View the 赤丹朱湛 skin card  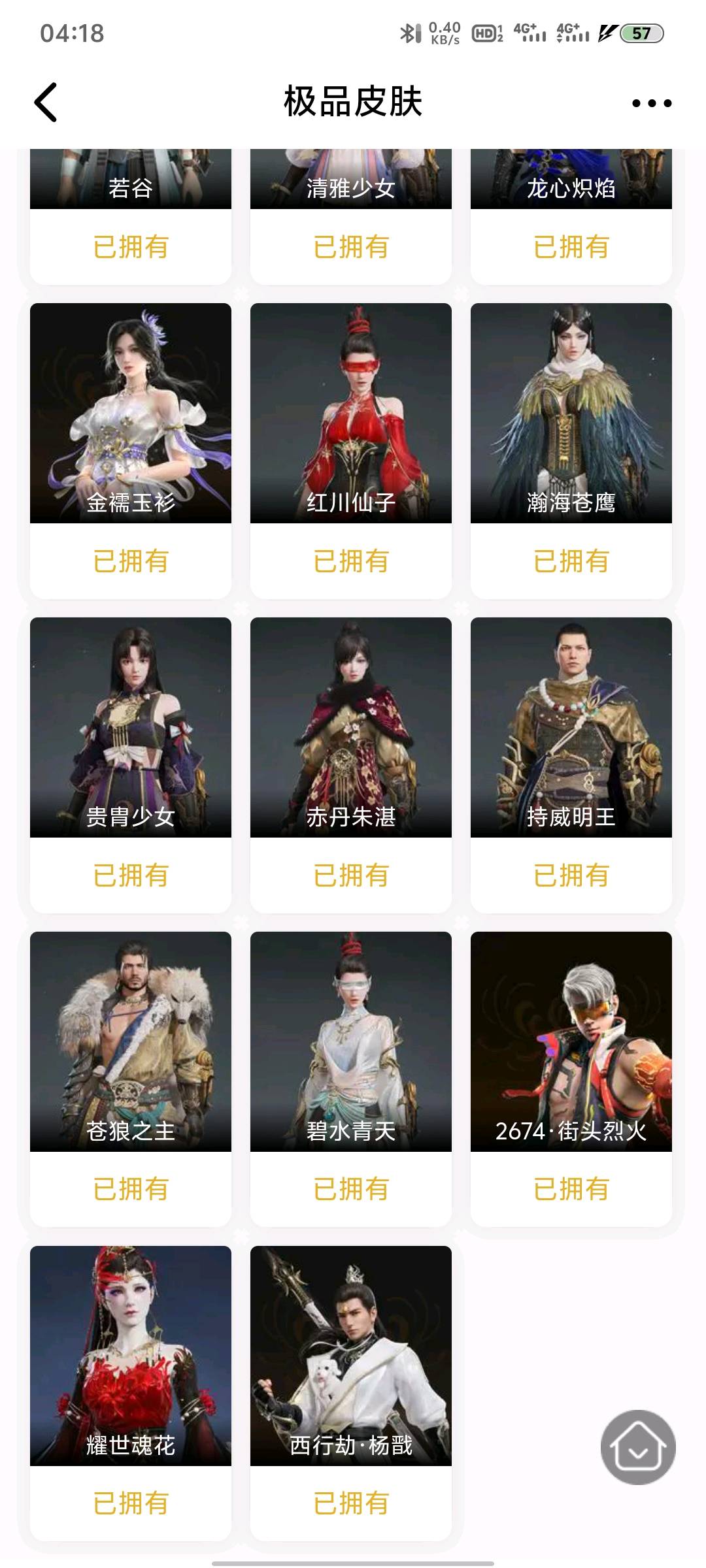[x=351, y=727]
